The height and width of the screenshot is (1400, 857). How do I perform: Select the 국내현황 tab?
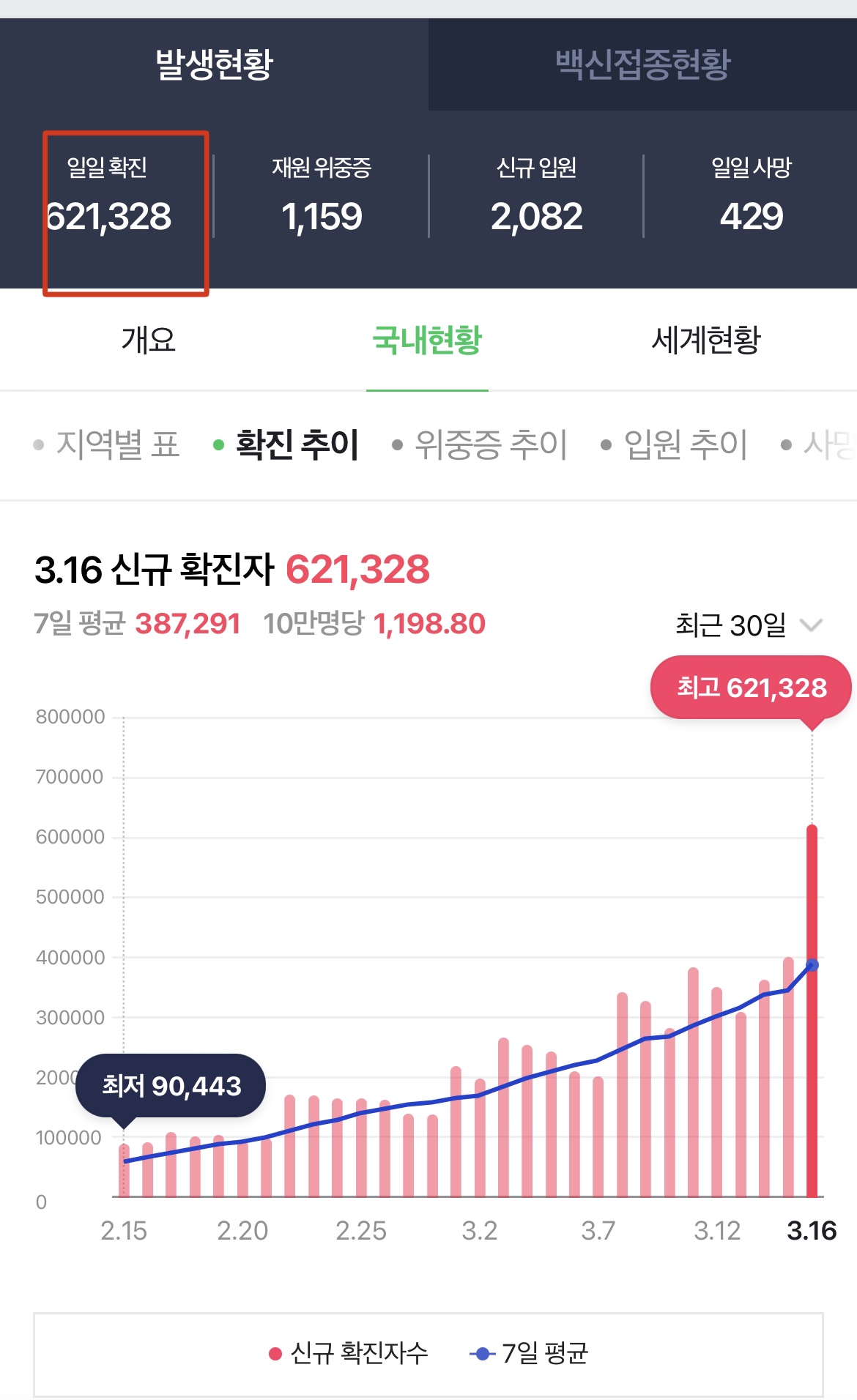click(427, 340)
